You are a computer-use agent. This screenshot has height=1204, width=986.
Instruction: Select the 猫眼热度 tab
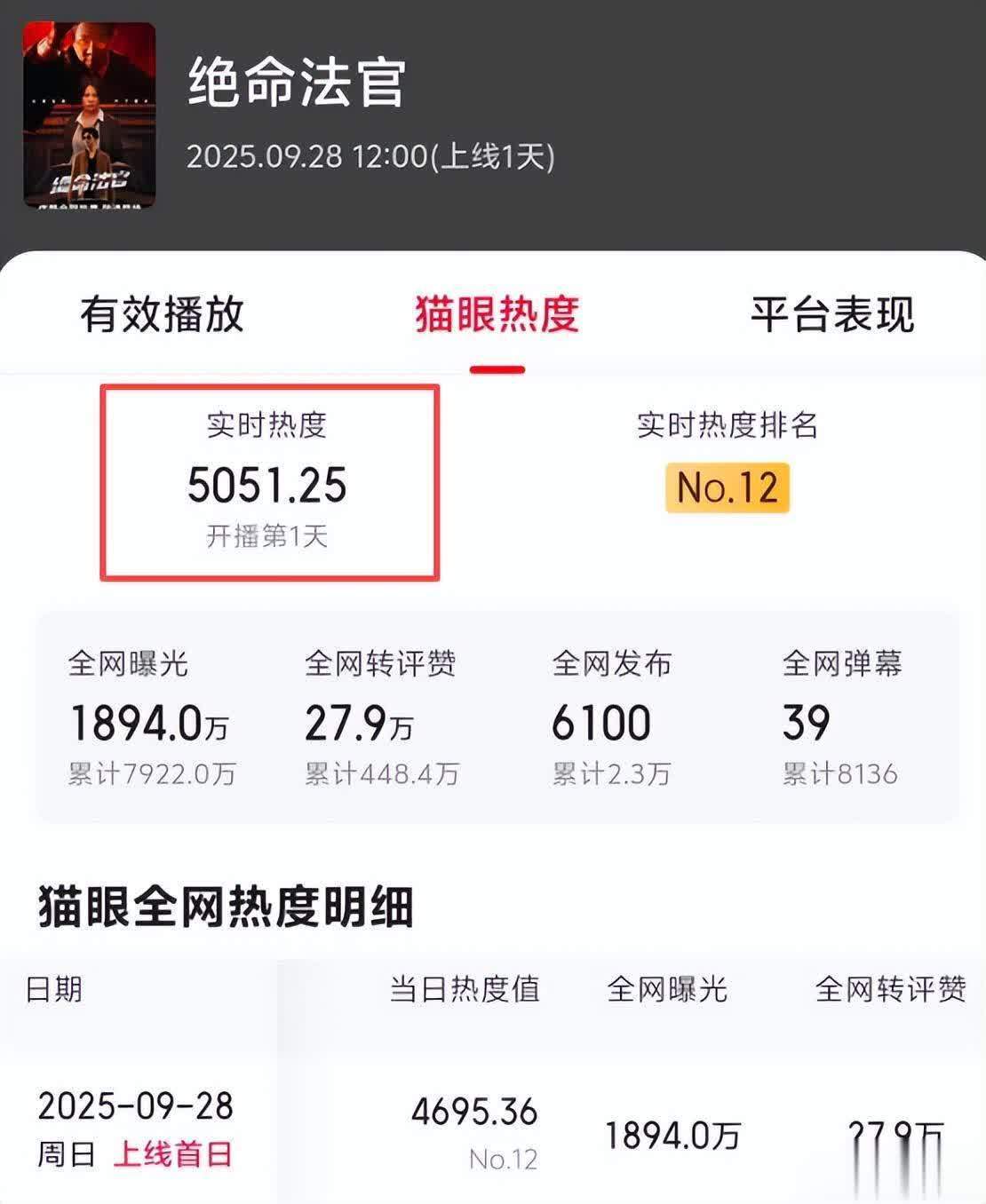497,314
